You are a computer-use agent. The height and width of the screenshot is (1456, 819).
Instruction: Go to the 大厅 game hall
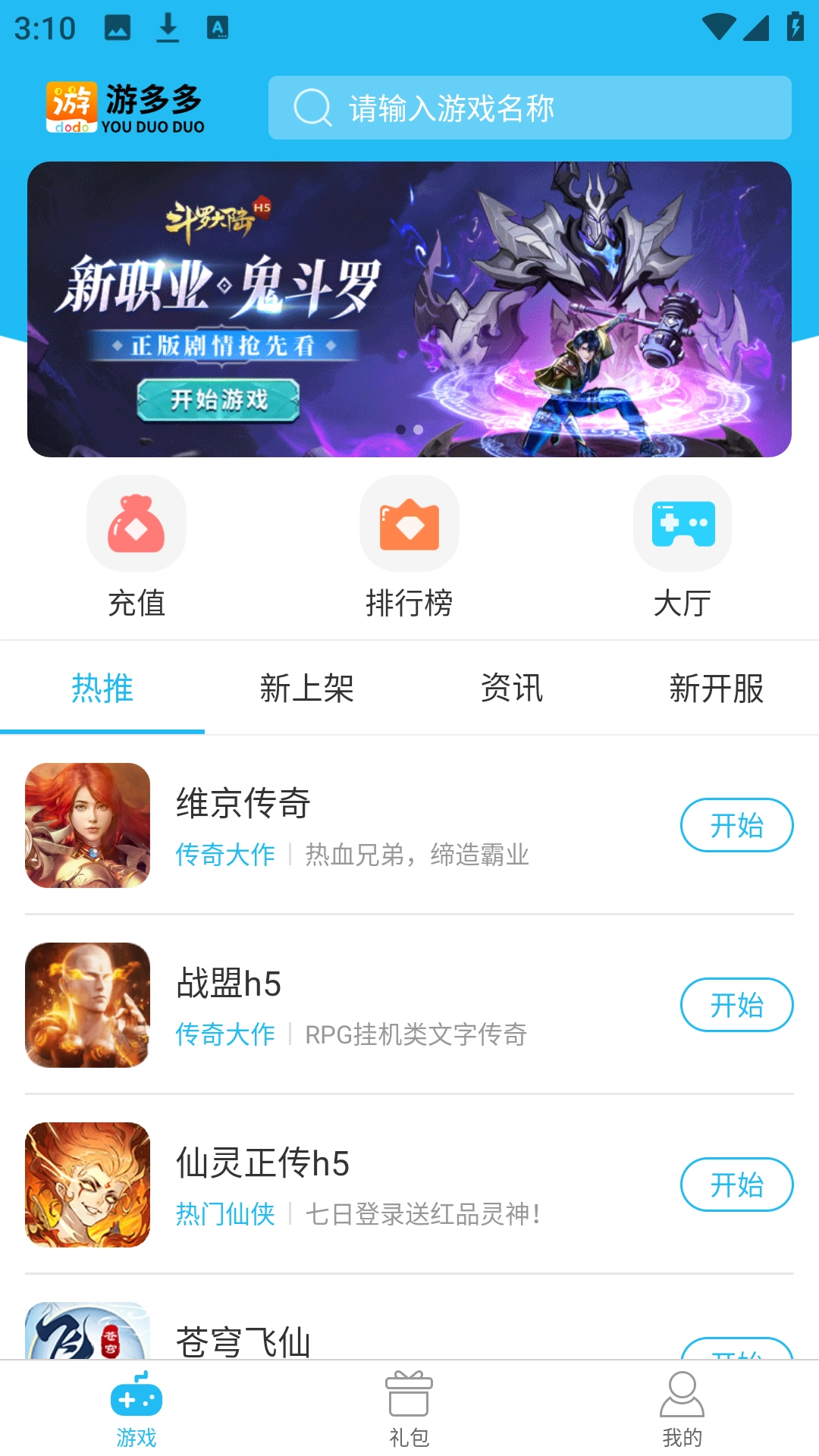tap(682, 546)
